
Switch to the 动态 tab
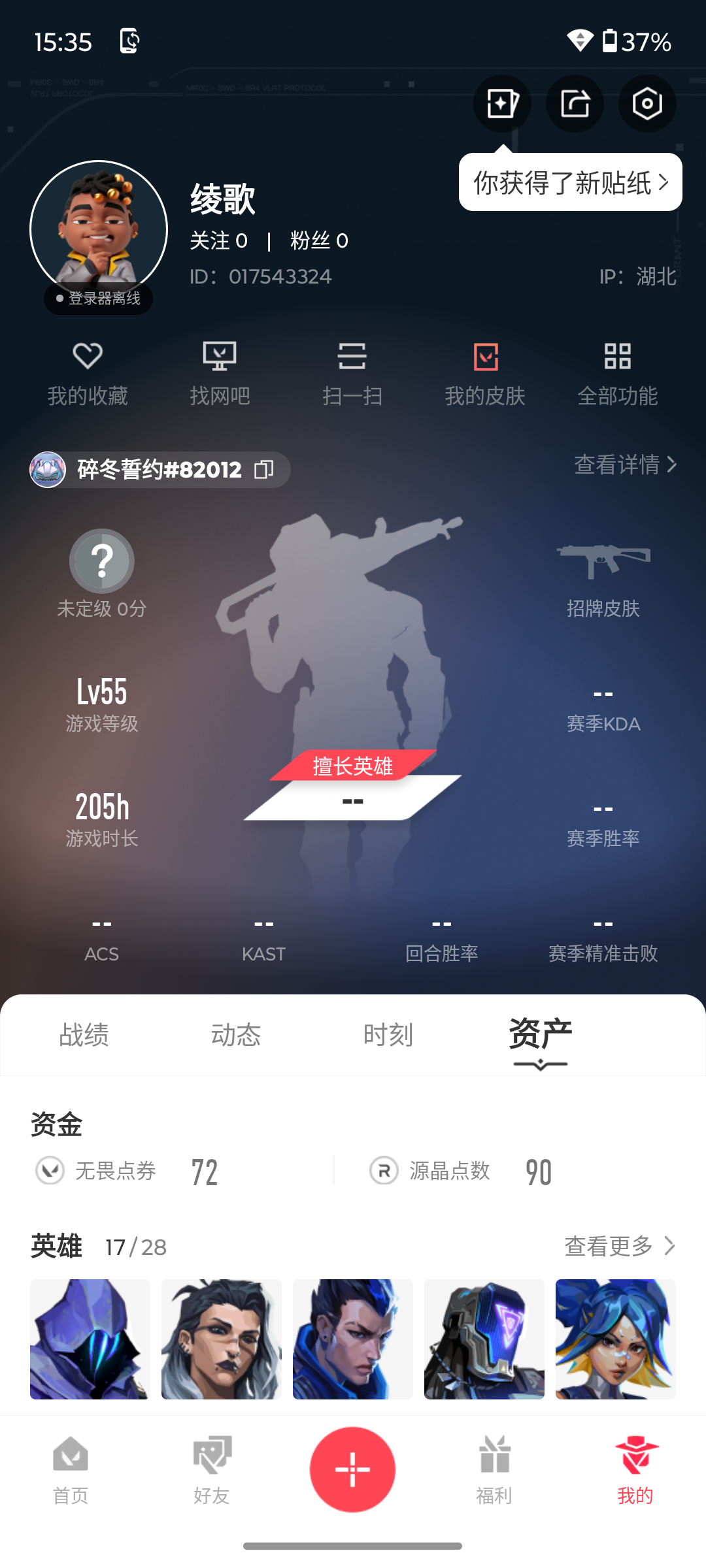[x=236, y=1036]
